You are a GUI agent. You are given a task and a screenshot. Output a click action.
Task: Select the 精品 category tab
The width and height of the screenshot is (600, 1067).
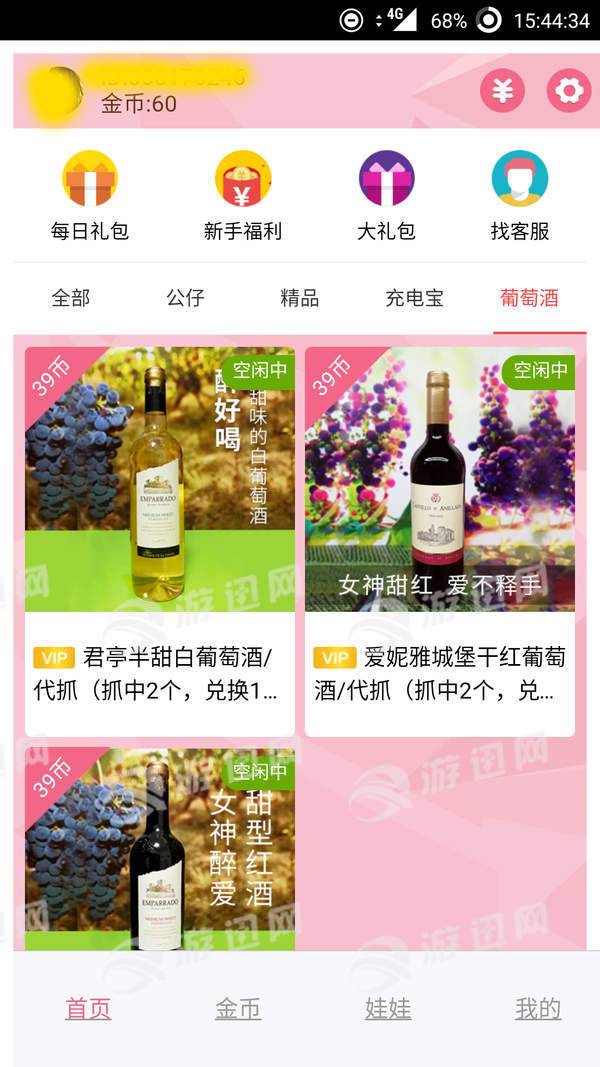pos(300,298)
